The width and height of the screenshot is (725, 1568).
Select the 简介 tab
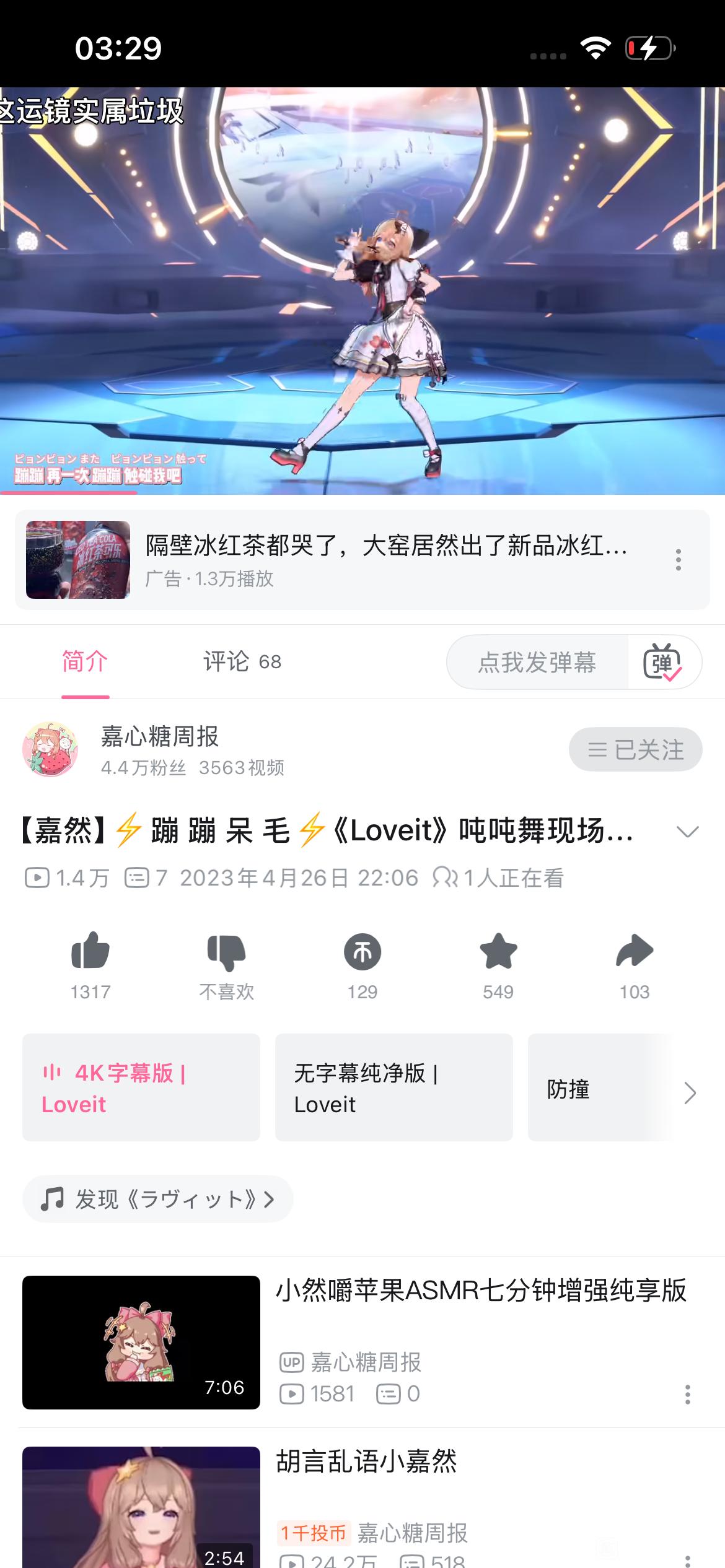point(85,662)
